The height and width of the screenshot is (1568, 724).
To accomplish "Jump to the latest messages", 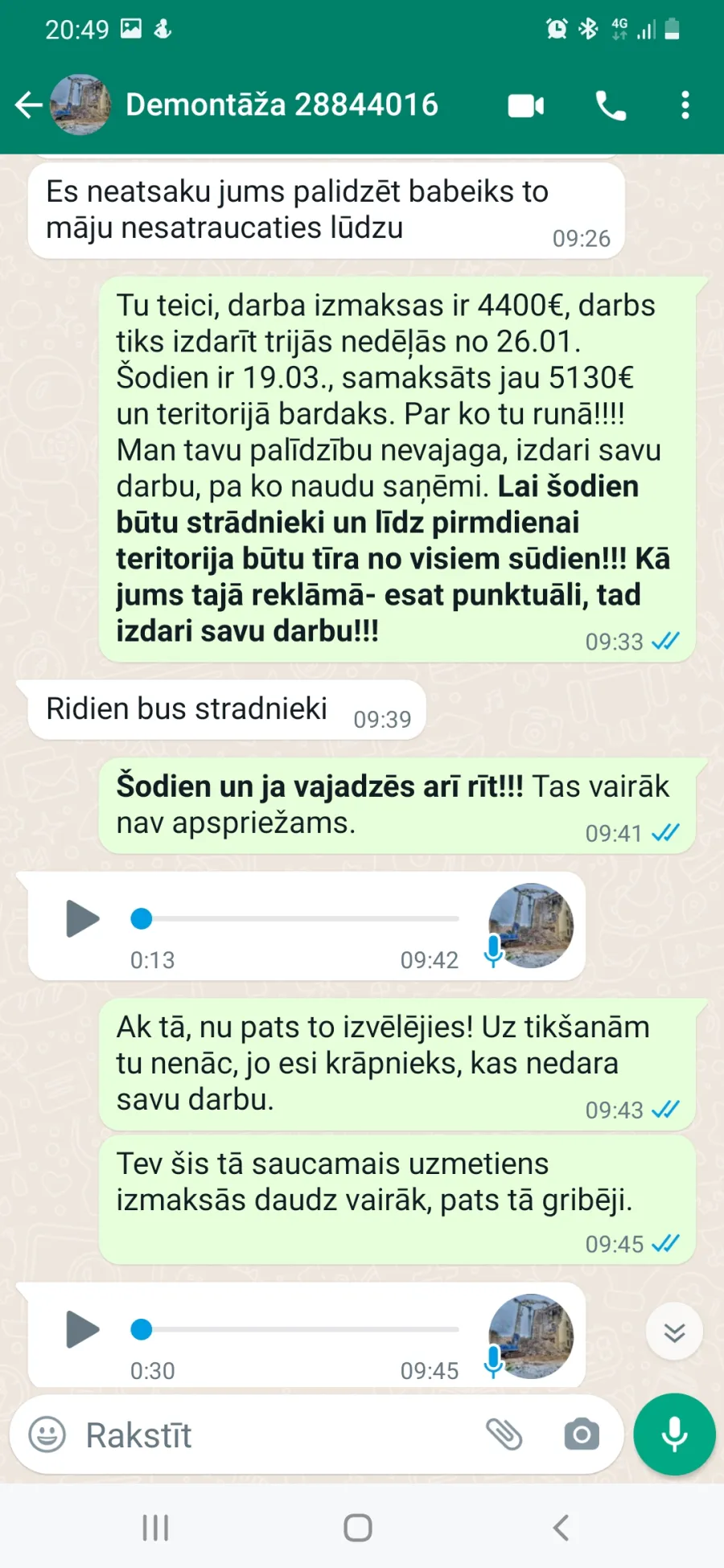I will click(674, 1332).
